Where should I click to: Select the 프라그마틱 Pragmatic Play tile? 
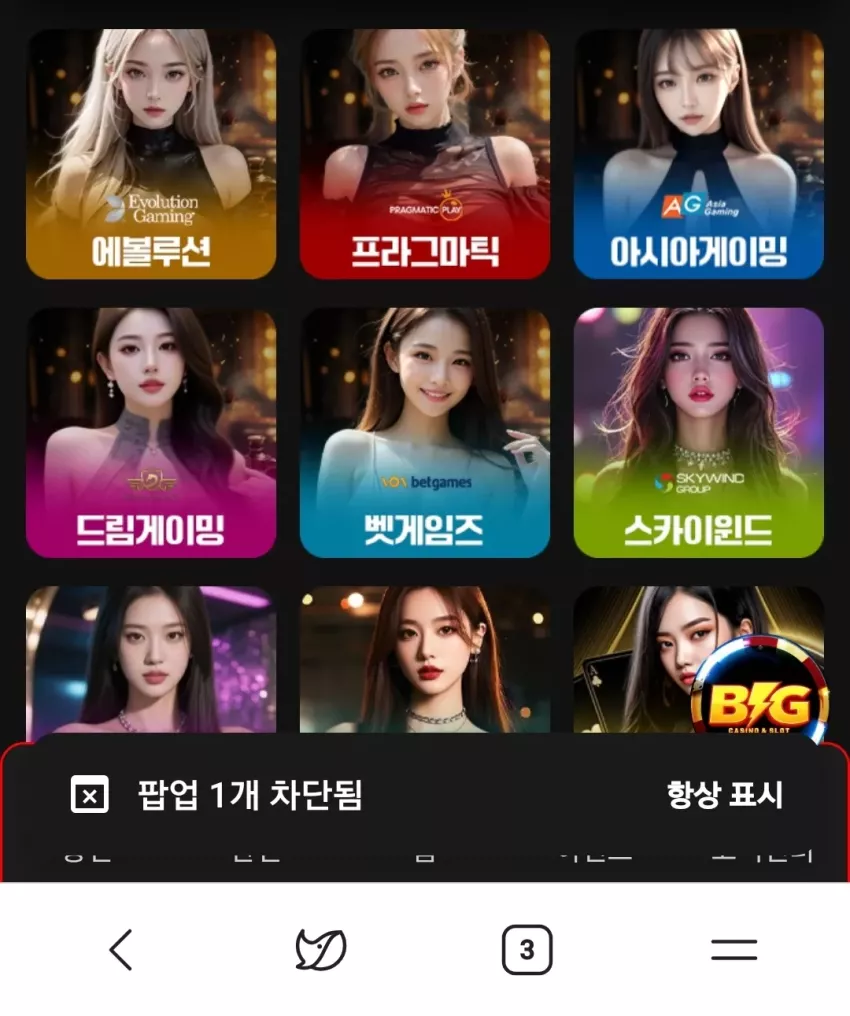(x=425, y=154)
